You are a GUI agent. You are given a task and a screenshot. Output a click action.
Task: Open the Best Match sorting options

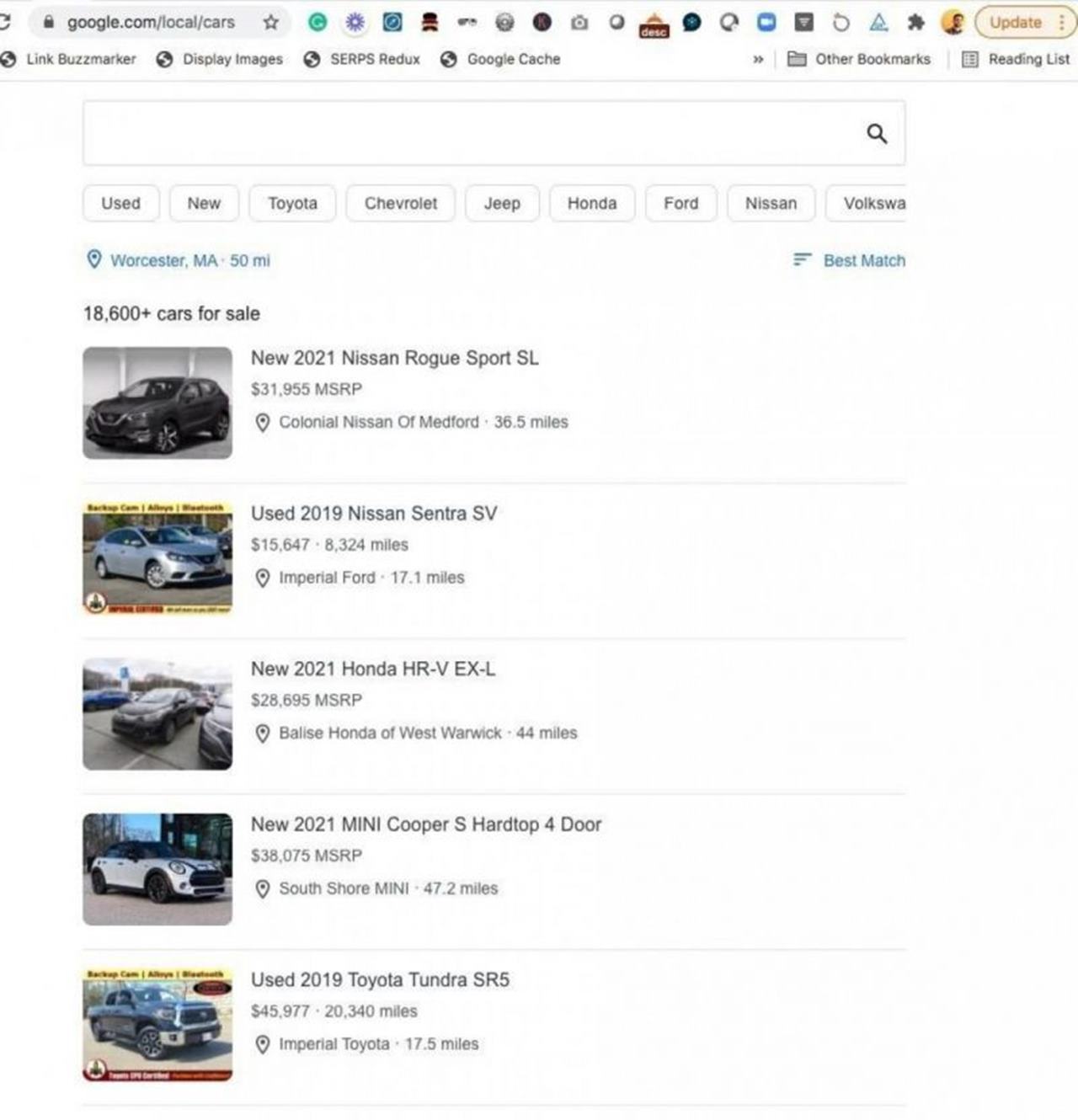tap(864, 260)
